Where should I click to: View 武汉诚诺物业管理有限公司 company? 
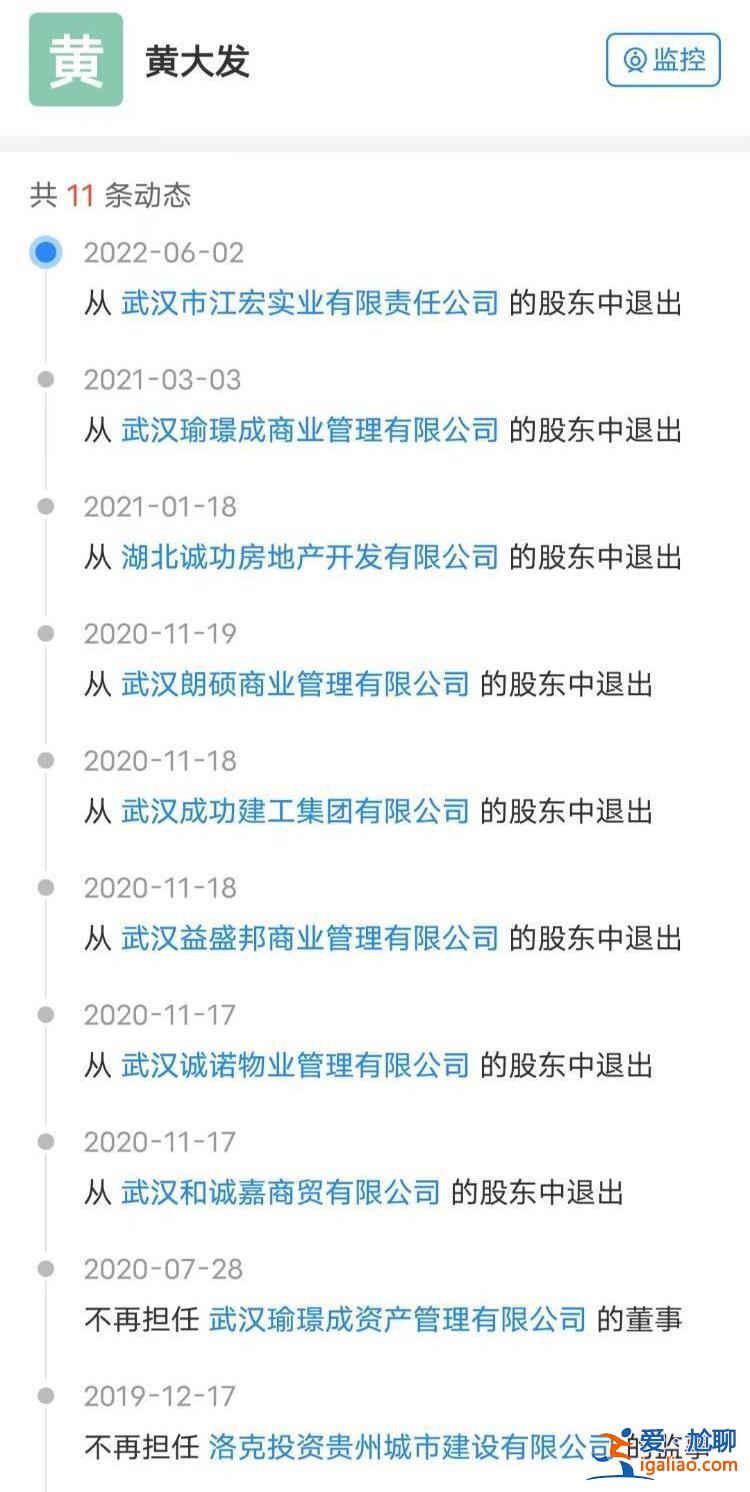tap(295, 1065)
